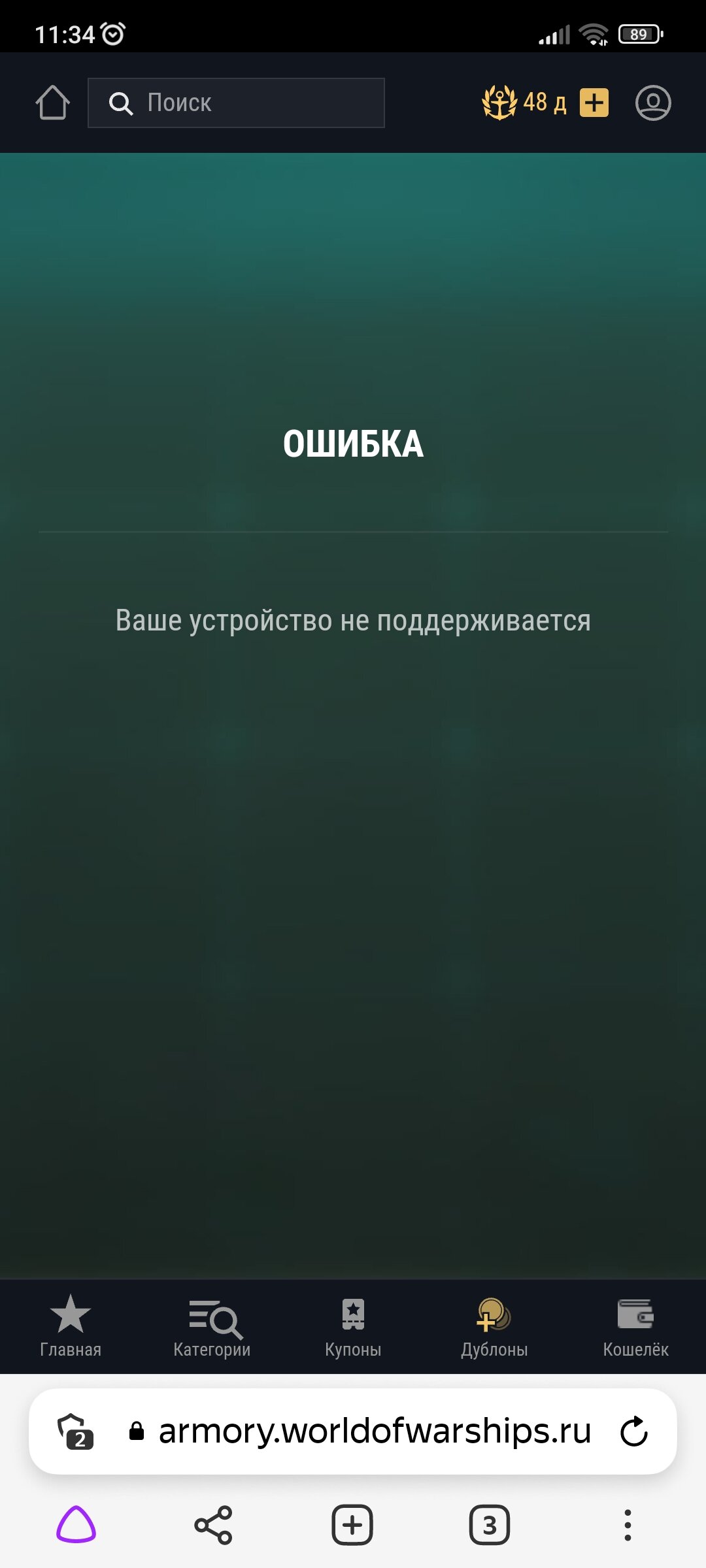706x1568 pixels.
Task: Reload the page with the refresh icon
Action: point(633,1431)
